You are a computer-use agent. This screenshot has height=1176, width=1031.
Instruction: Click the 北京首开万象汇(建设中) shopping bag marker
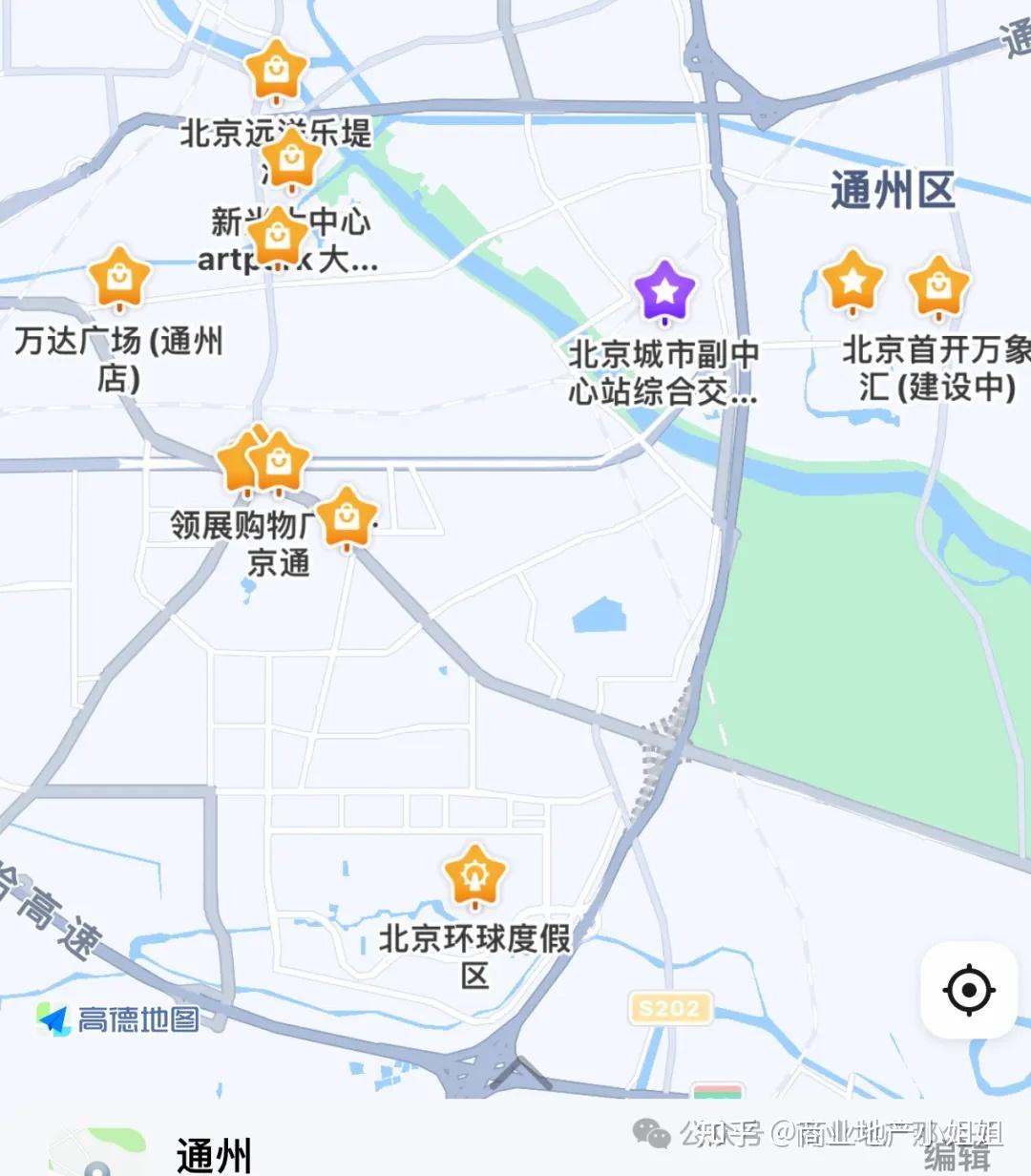(936, 284)
